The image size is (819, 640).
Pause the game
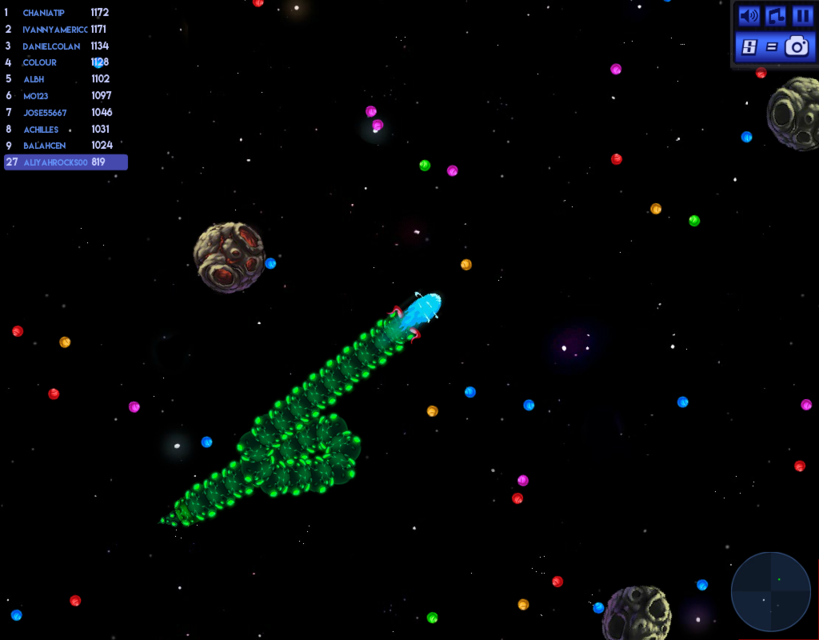tap(802, 16)
